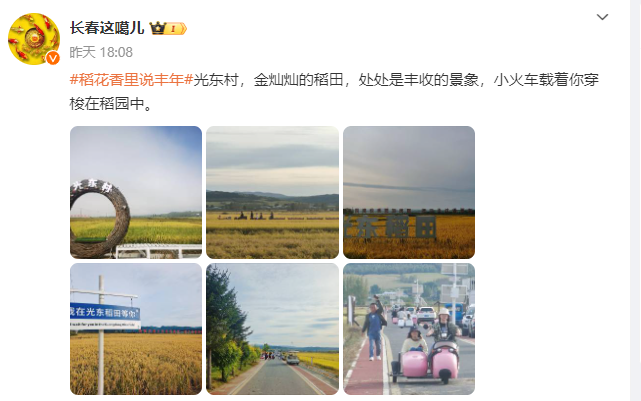Screen dimensions: 641x401
Task: Open the hashtag #稻花香里说丰年#
Action: [130, 80]
